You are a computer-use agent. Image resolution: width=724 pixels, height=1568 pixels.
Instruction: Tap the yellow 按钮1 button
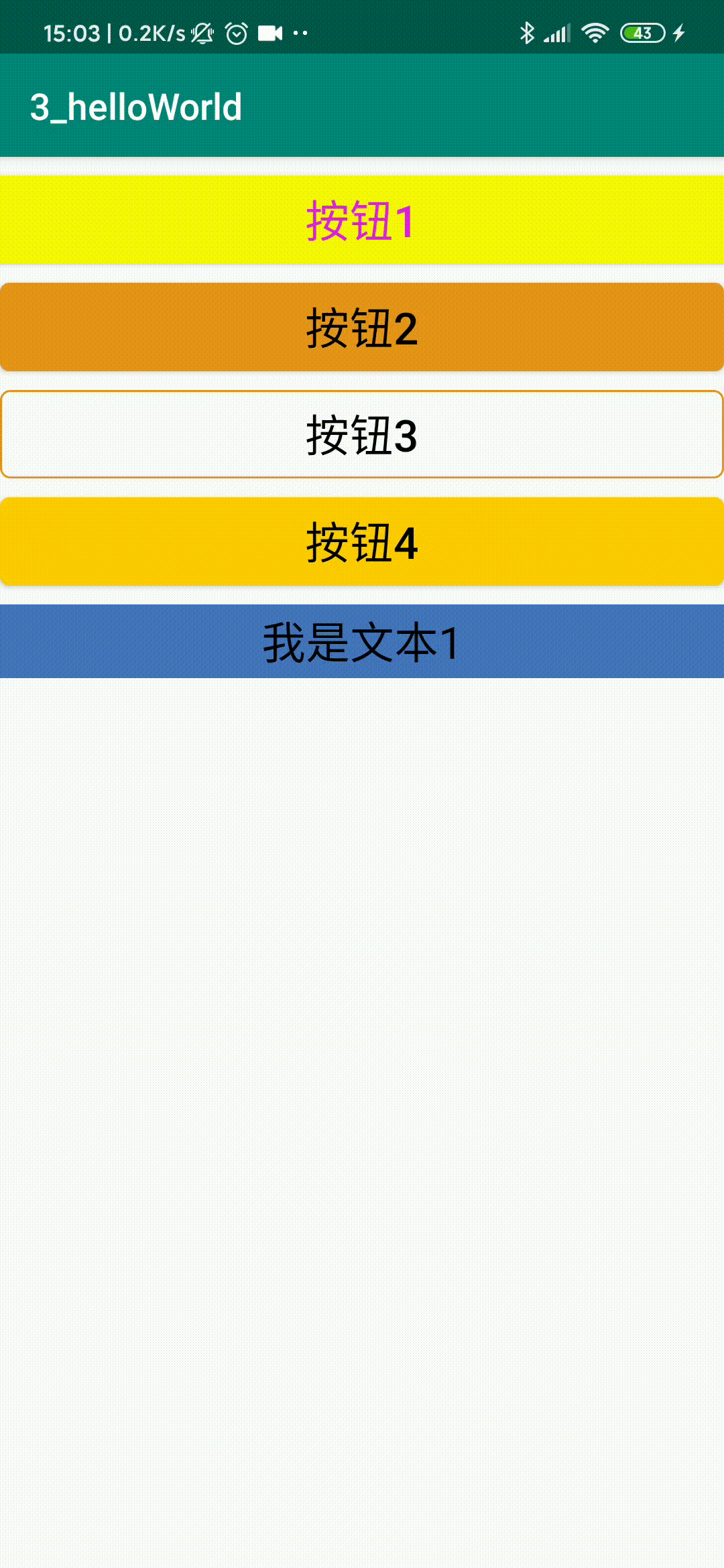tap(362, 220)
